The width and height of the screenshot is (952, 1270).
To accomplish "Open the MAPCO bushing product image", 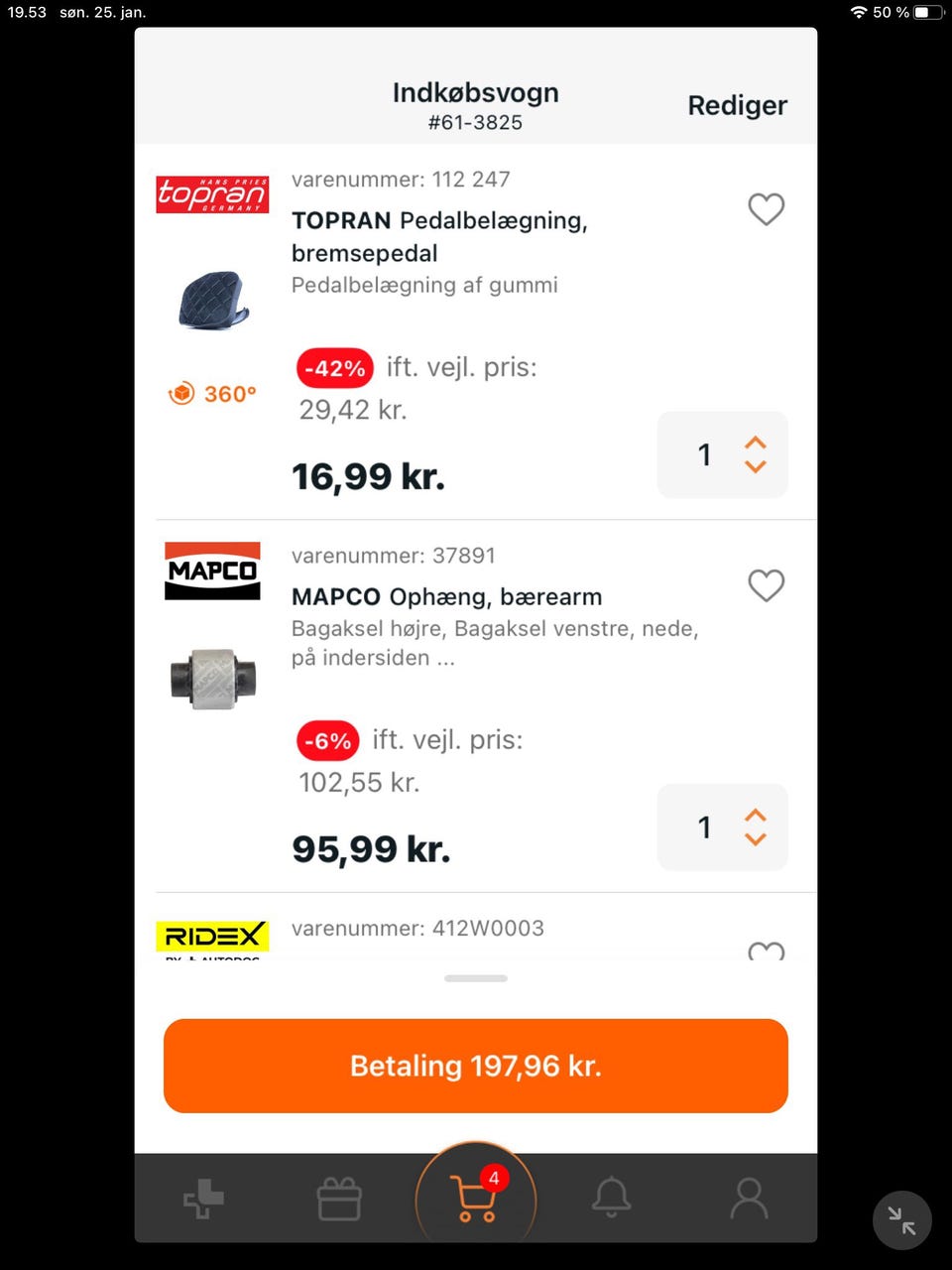I will (x=212, y=678).
